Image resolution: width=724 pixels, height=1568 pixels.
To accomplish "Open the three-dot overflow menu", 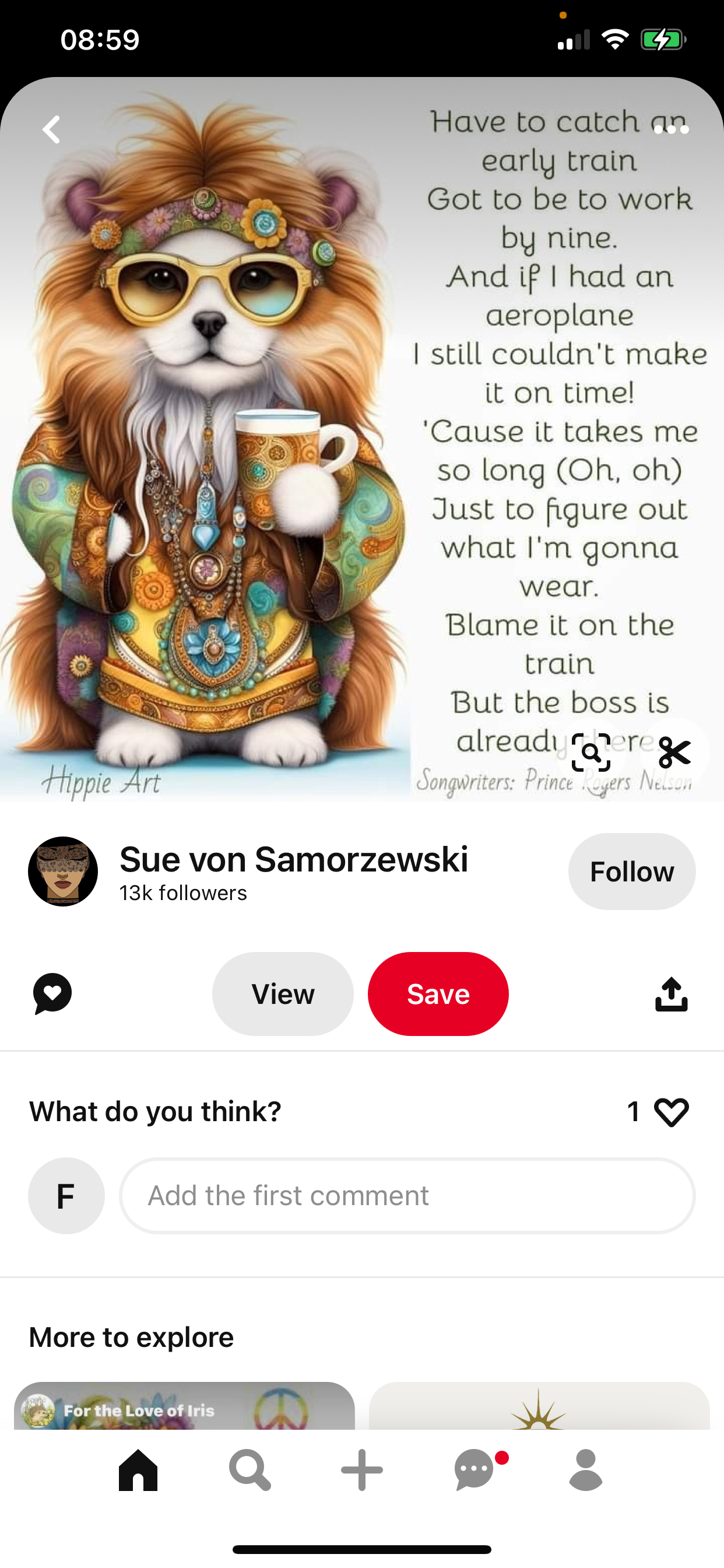I will (x=671, y=129).
